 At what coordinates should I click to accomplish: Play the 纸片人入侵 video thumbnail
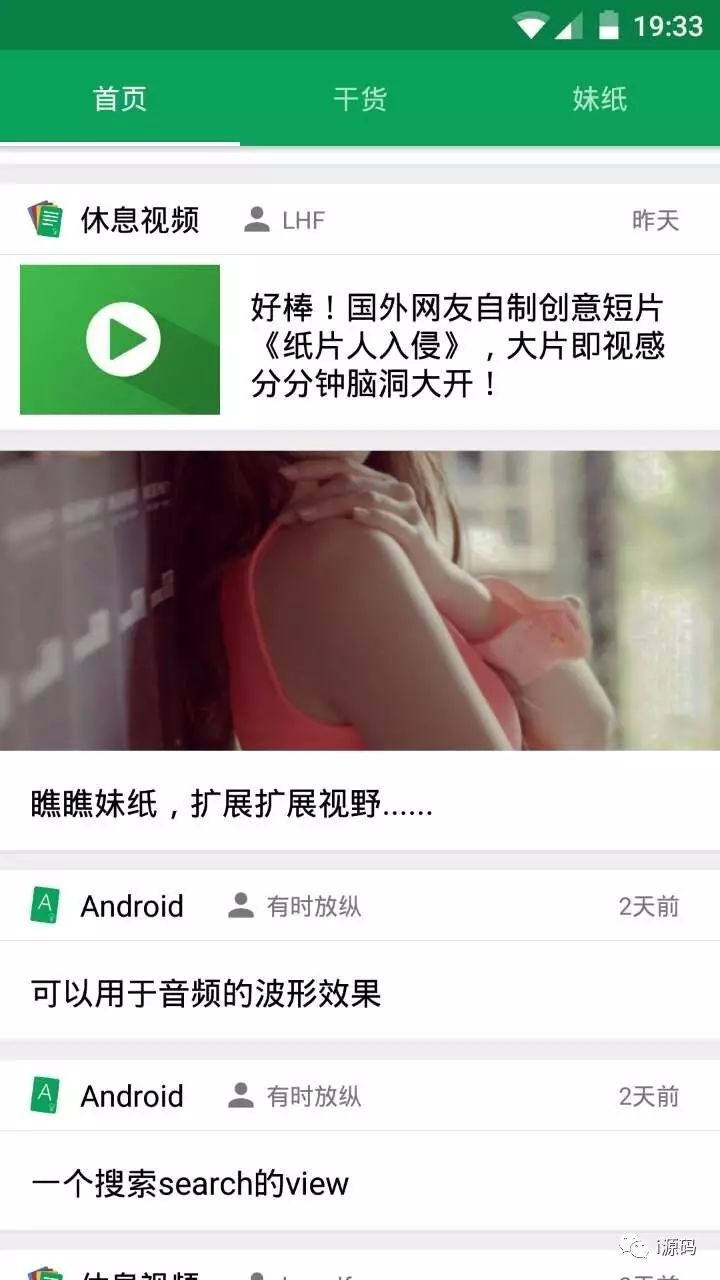pyautogui.click(x=120, y=340)
